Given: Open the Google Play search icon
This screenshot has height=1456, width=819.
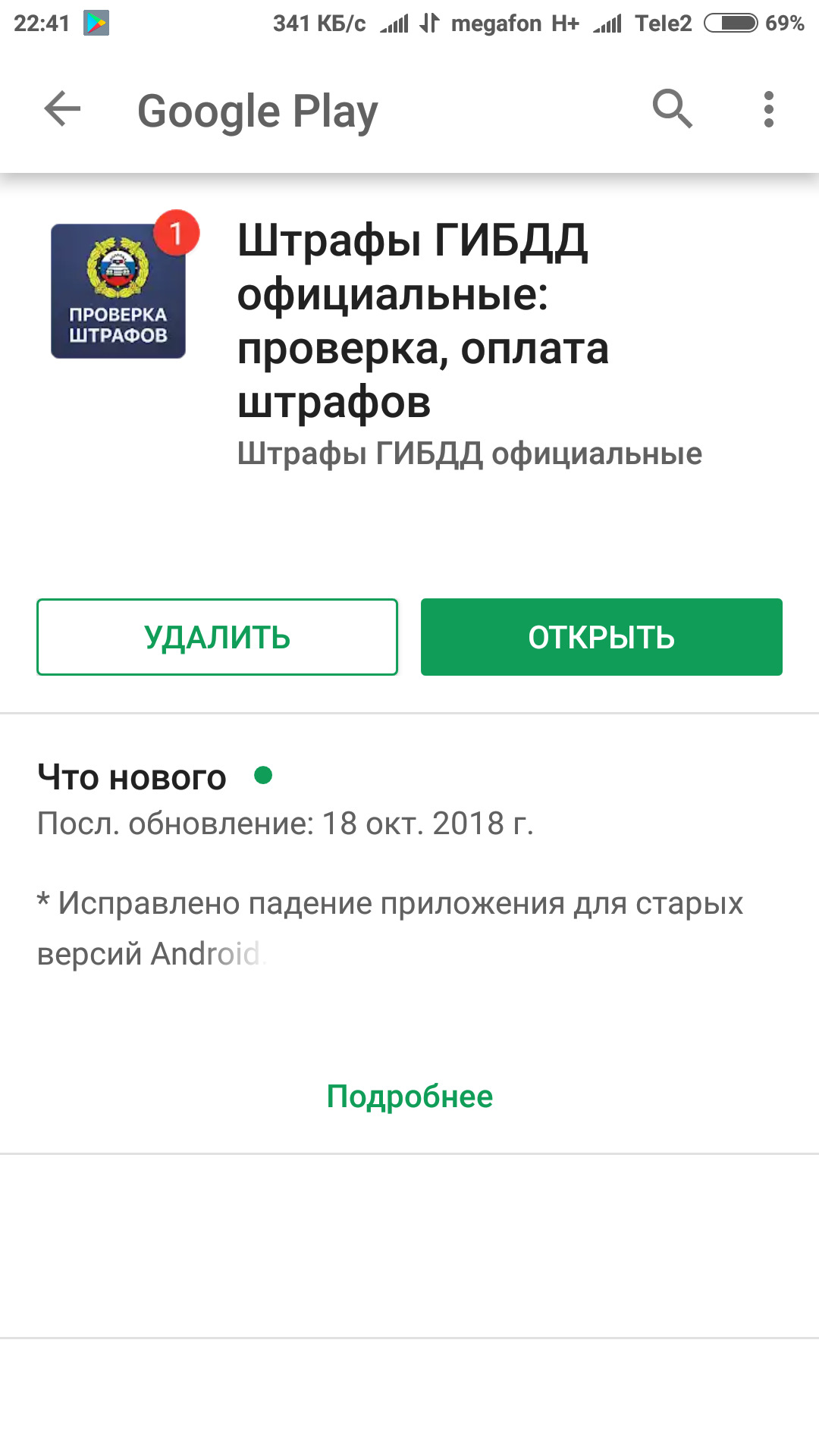Looking at the screenshot, I should tap(672, 109).
